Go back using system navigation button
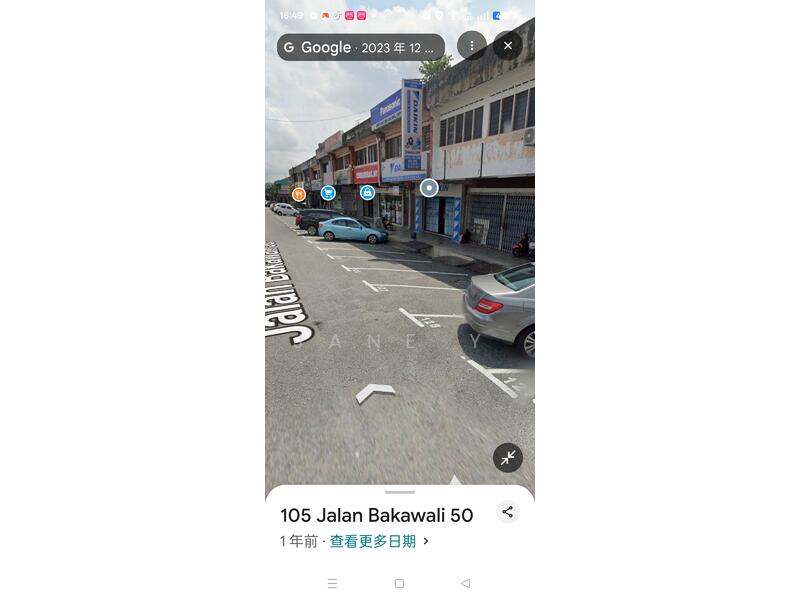 pyautogui.click(x=465, y=583)
